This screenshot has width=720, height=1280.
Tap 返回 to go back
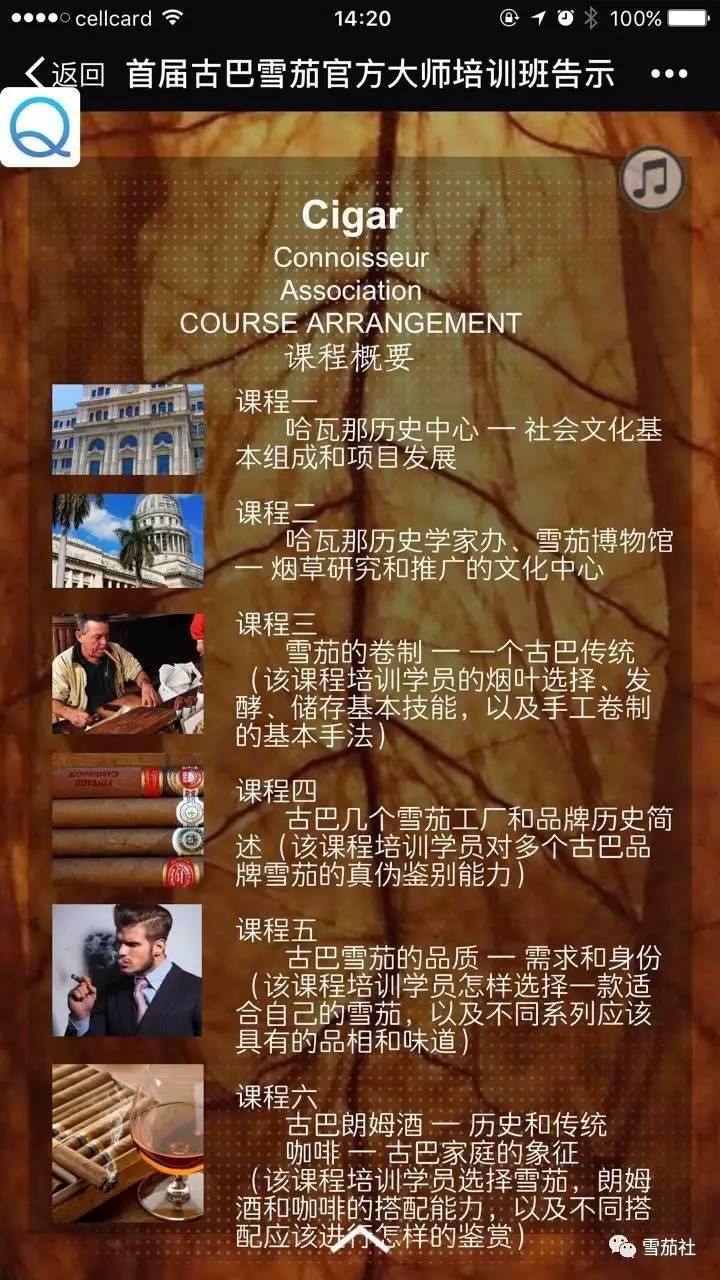point(64,73)
